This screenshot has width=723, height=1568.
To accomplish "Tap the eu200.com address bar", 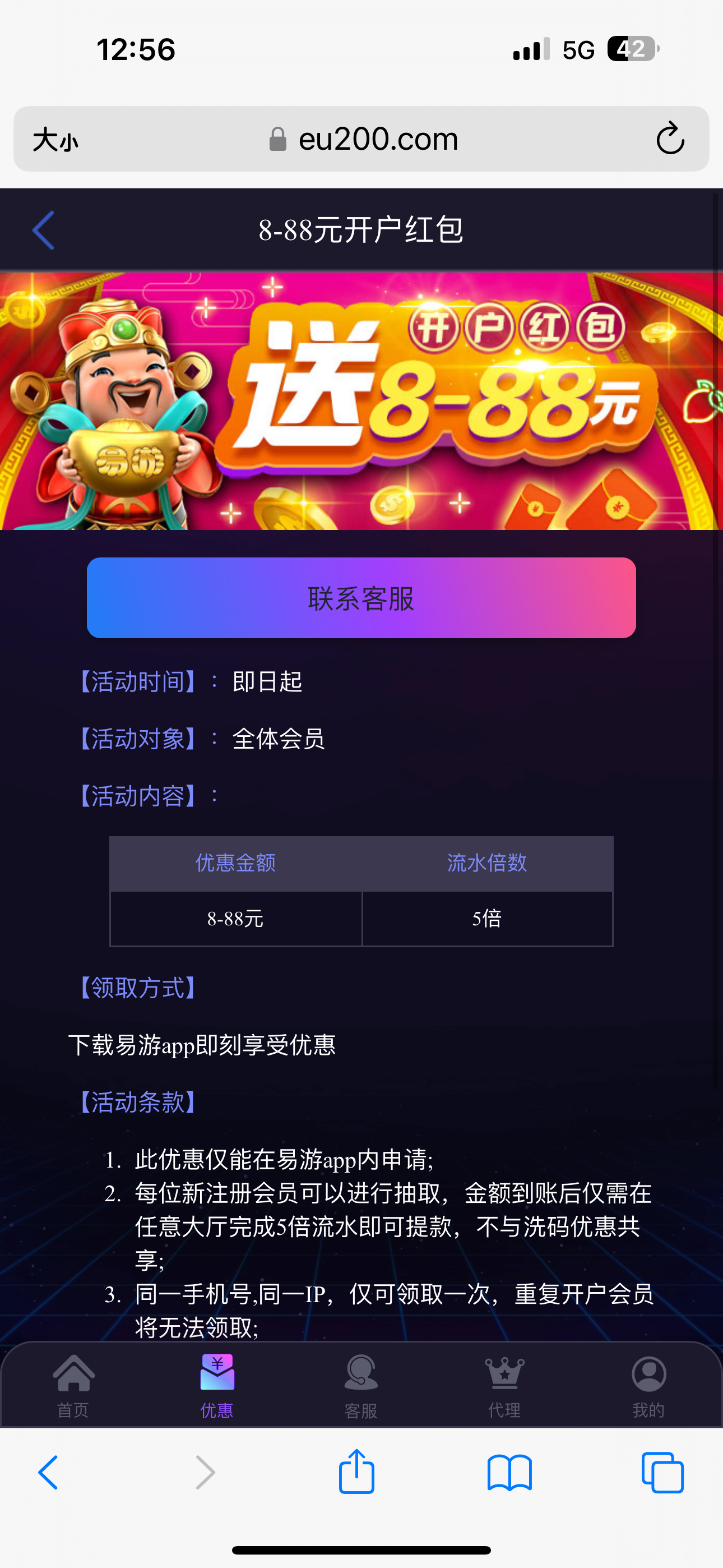I will [x=365, y=139].
